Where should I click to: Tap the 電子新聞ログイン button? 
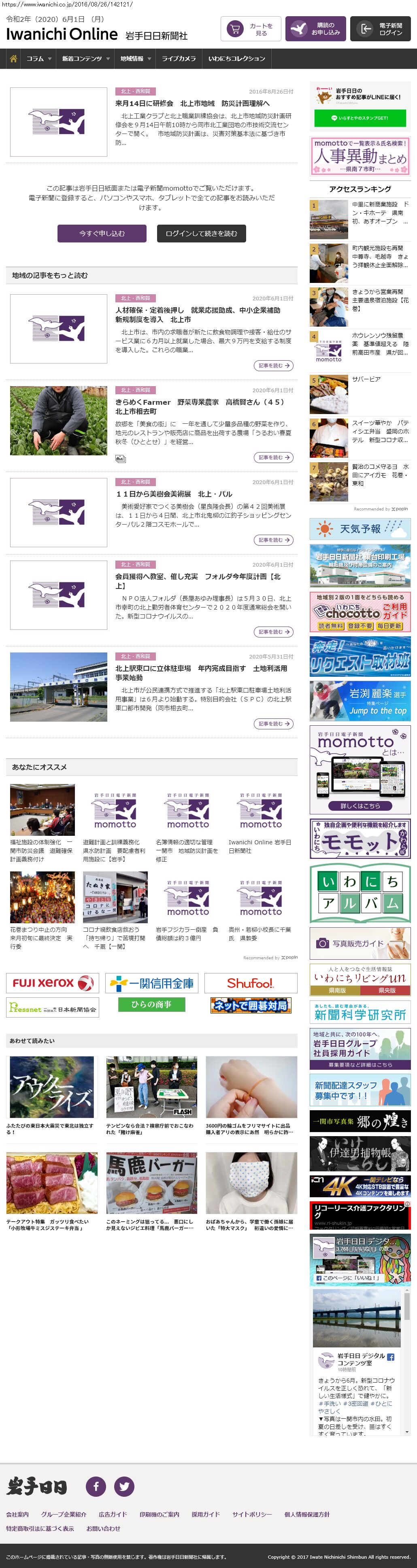(380, 29)
